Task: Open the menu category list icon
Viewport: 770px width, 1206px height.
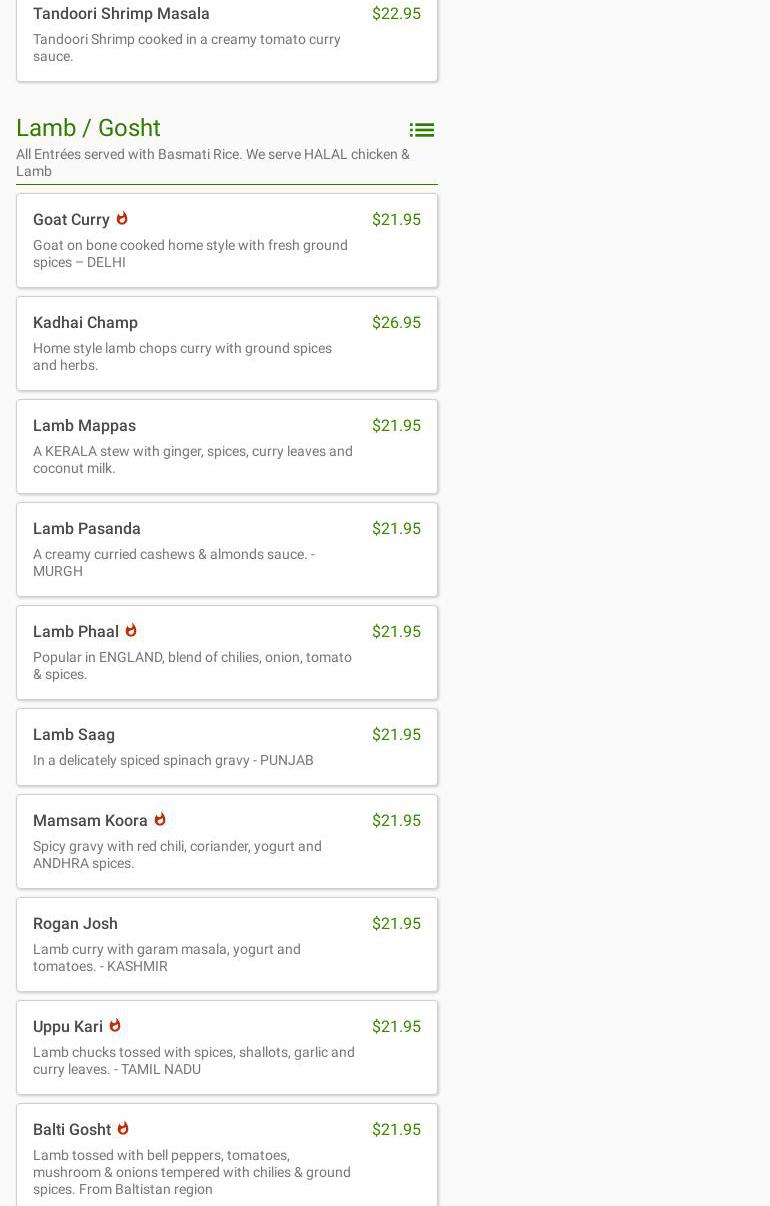Action: 421,130
